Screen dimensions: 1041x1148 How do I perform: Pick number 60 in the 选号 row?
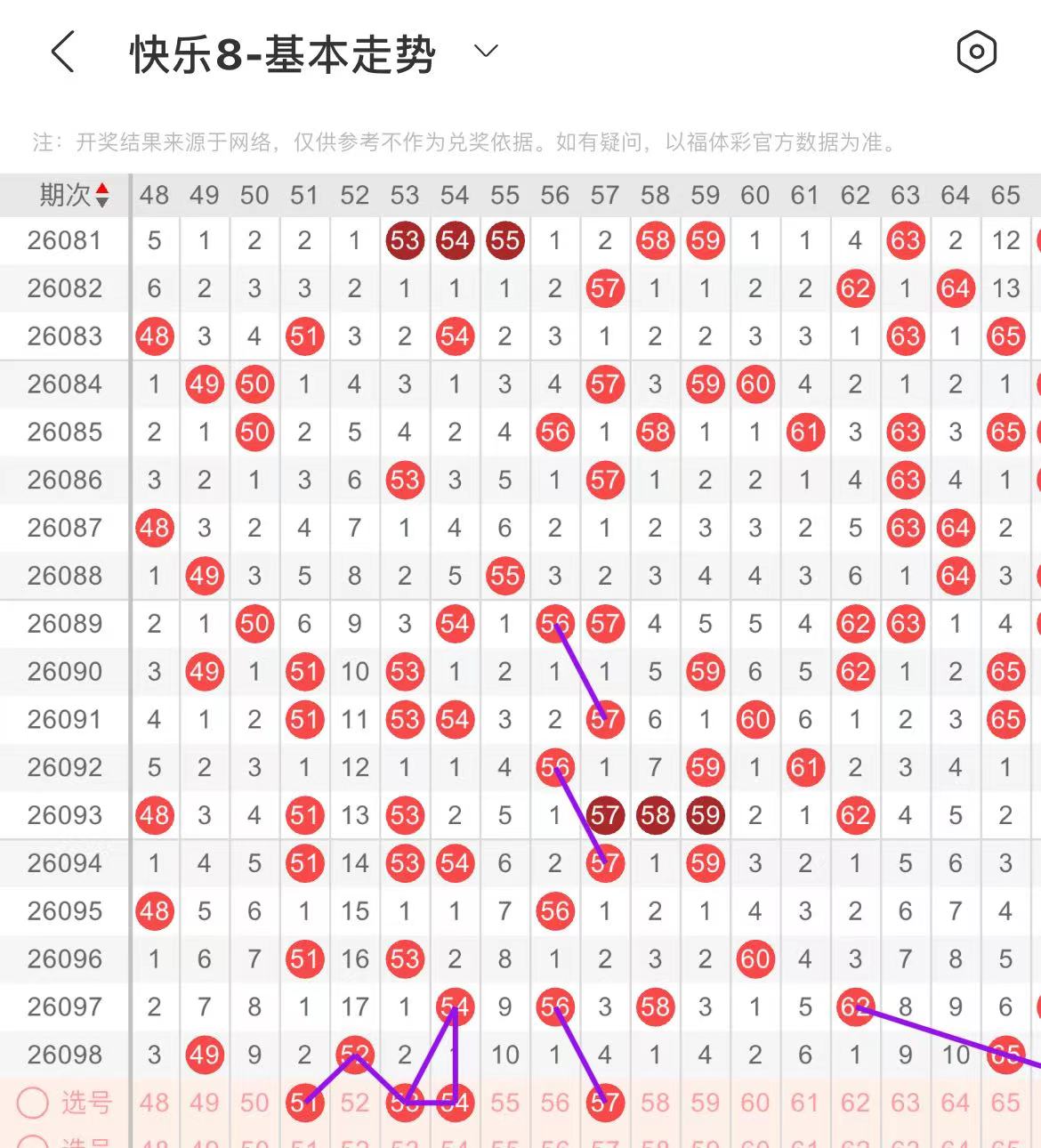[x=755, y=1103]
